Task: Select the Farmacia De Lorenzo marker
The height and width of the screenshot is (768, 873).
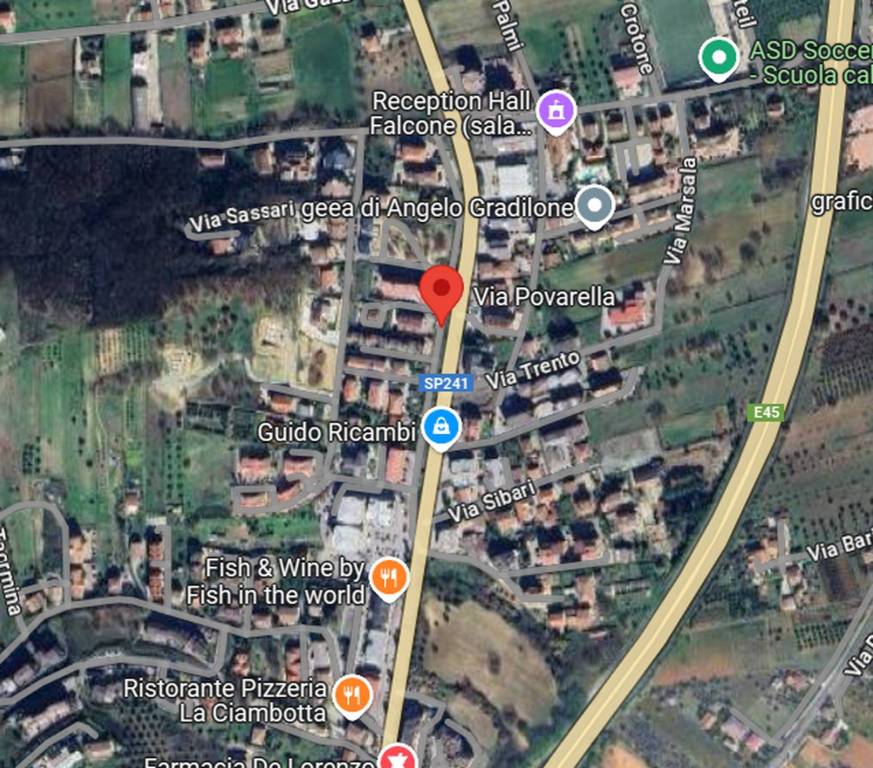Action: [x=398, y=758]
